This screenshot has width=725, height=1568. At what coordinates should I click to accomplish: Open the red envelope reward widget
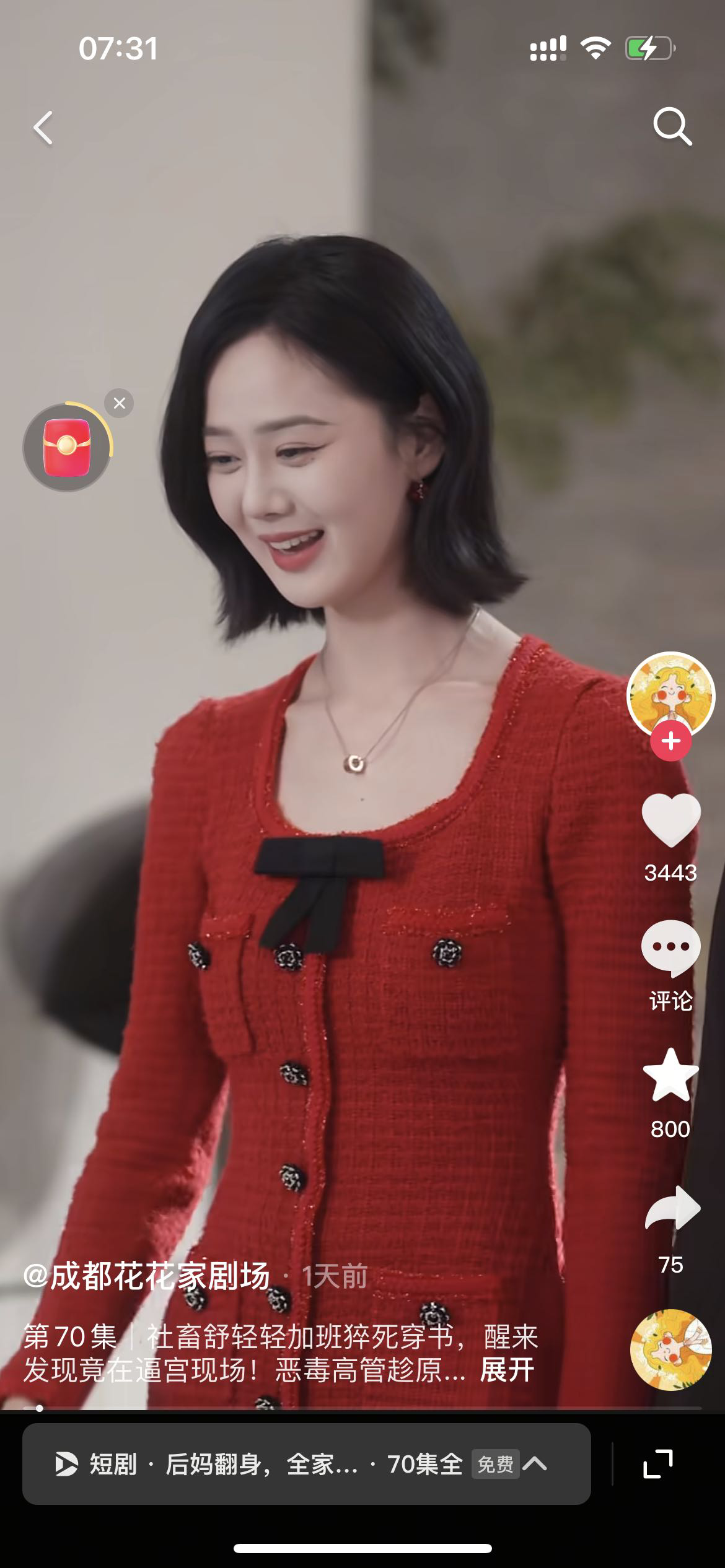coord(66,448)
